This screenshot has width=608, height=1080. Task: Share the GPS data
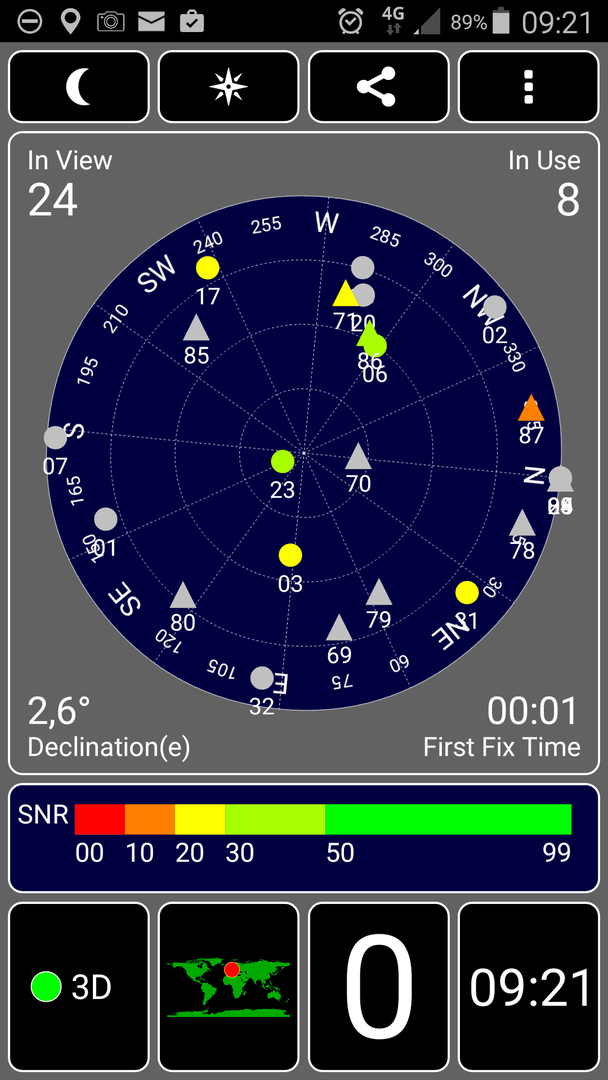tap(379, 87)
